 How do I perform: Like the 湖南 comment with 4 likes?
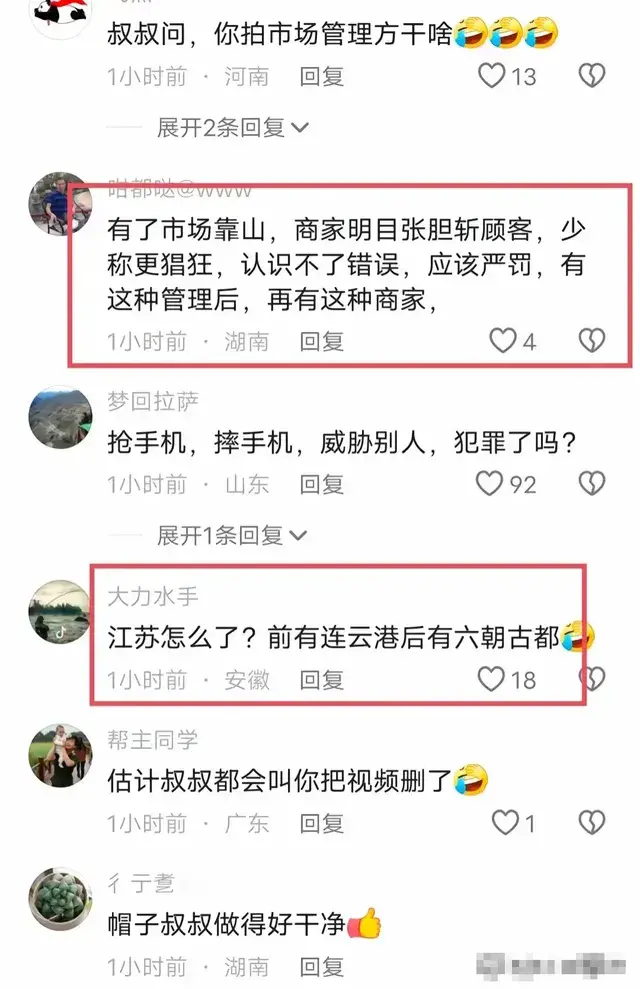502,341
